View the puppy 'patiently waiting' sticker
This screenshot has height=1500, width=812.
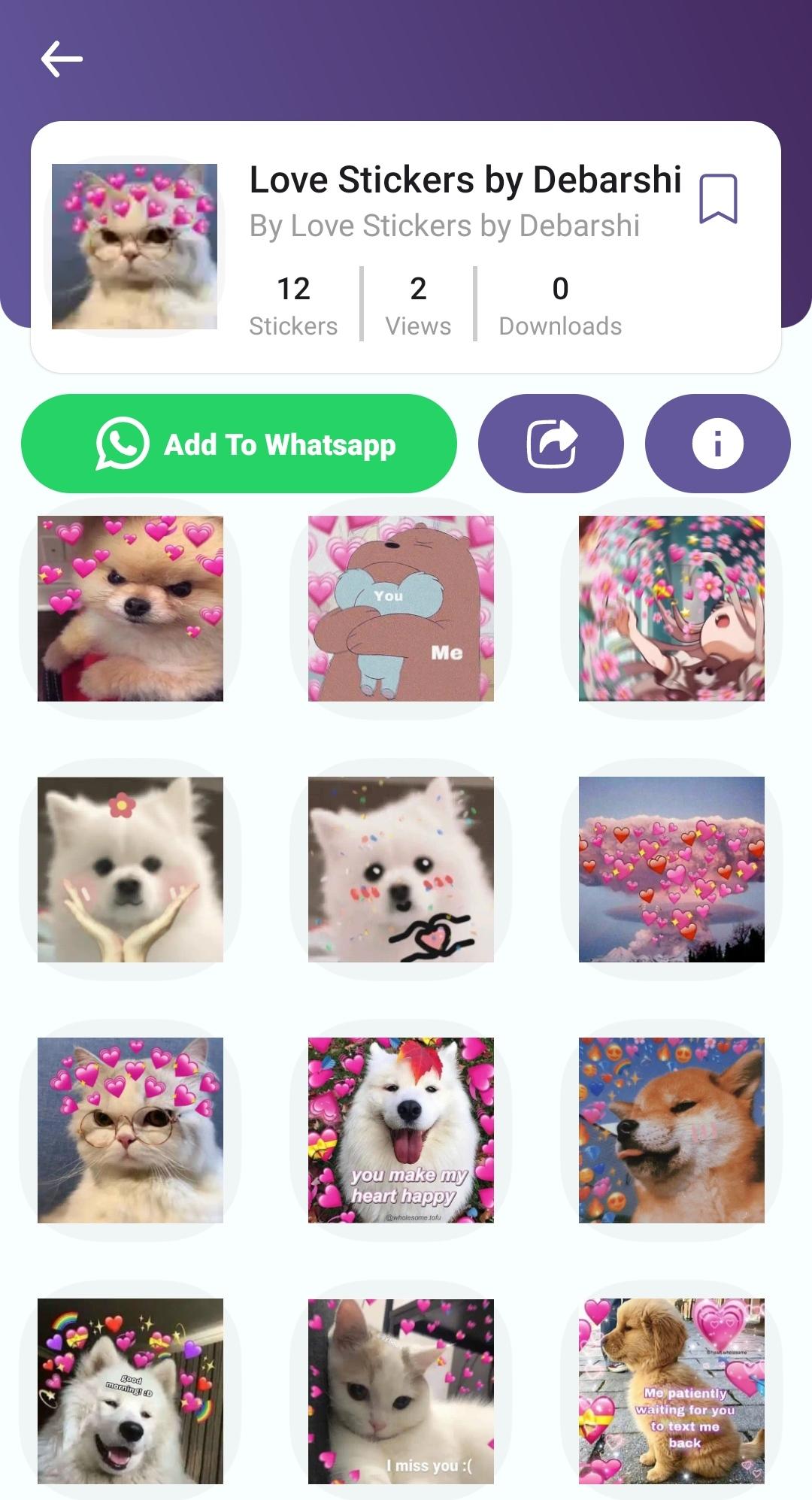pos(671,1391)
